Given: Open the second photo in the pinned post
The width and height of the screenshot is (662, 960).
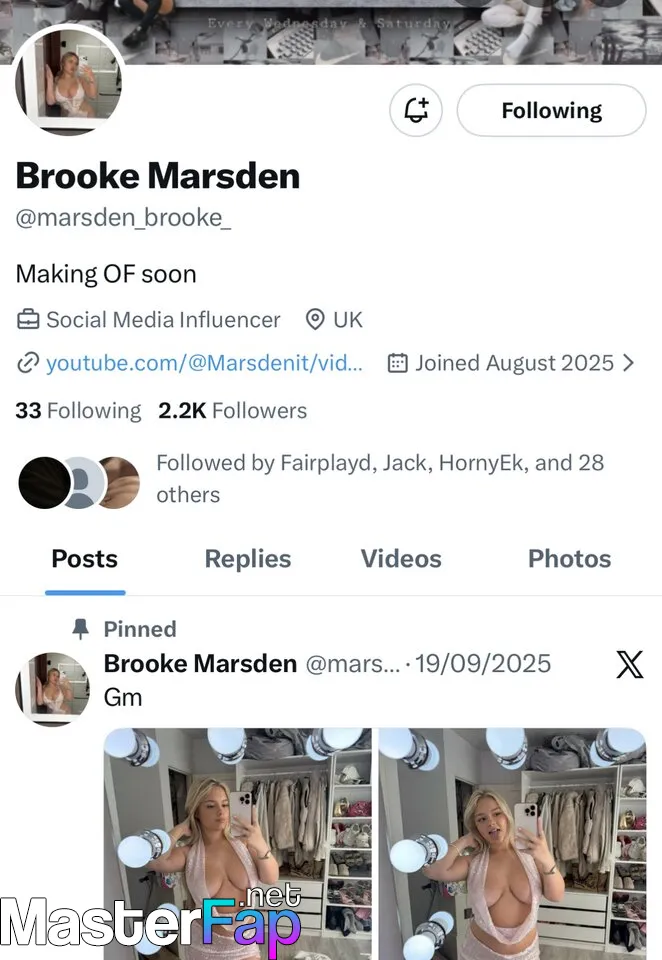Looking at the screenshot, I should click(512, 842).
